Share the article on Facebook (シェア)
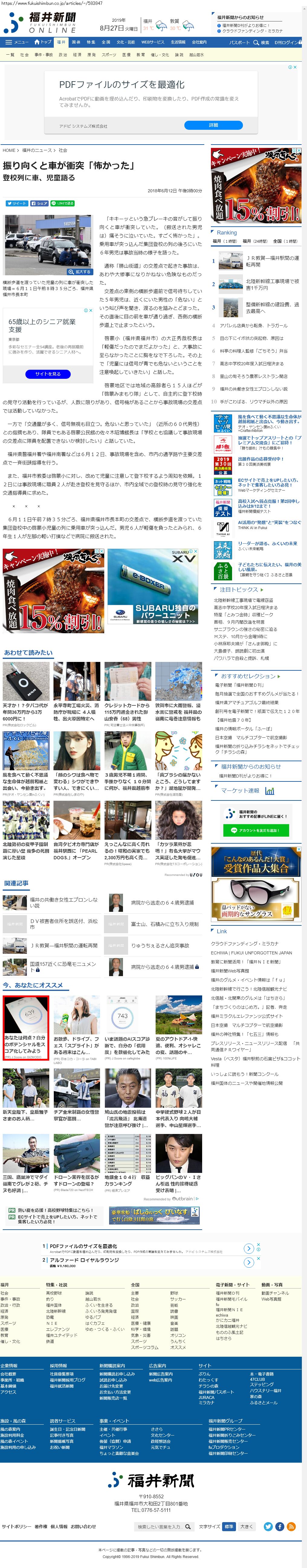307x1568 pixels. (x=40, y=203)
